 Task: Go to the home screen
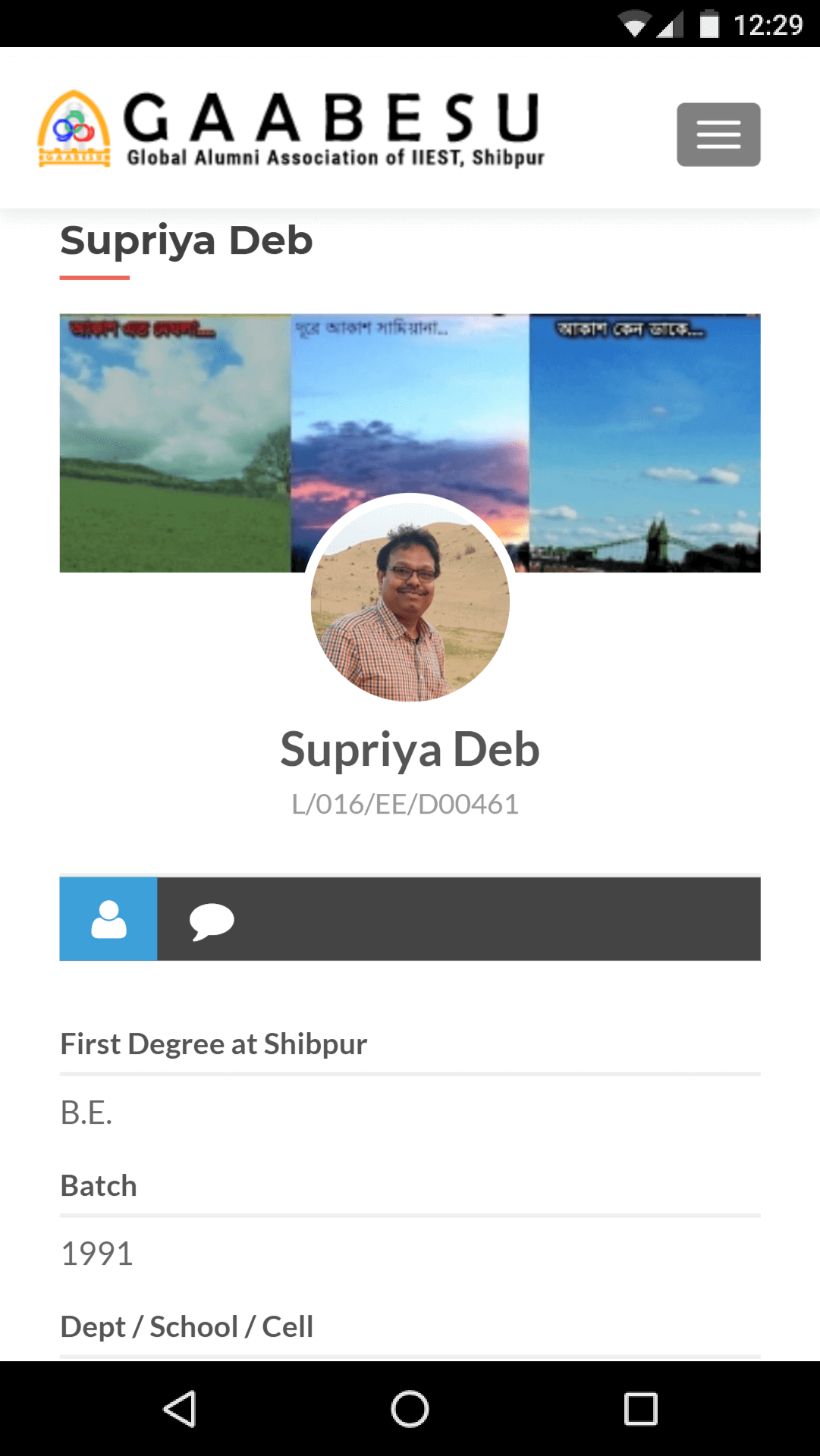coord(410,1409)
